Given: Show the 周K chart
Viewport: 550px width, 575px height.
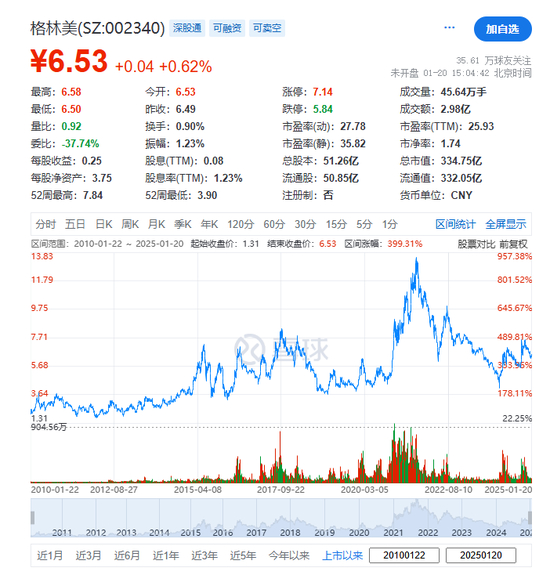Looking at the screenshot, I should tap(130, 224).
